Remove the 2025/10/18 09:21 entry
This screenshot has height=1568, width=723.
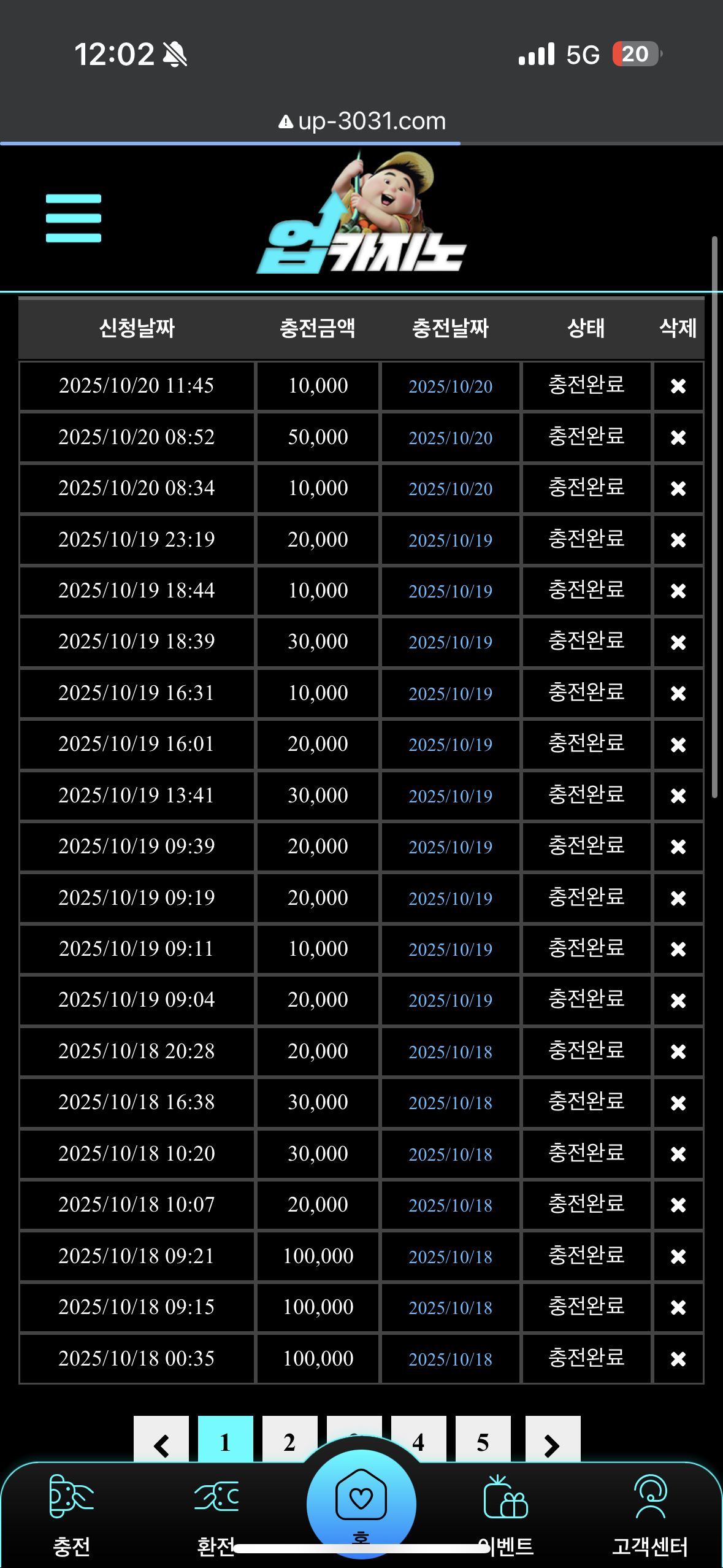pos(678,1256)
